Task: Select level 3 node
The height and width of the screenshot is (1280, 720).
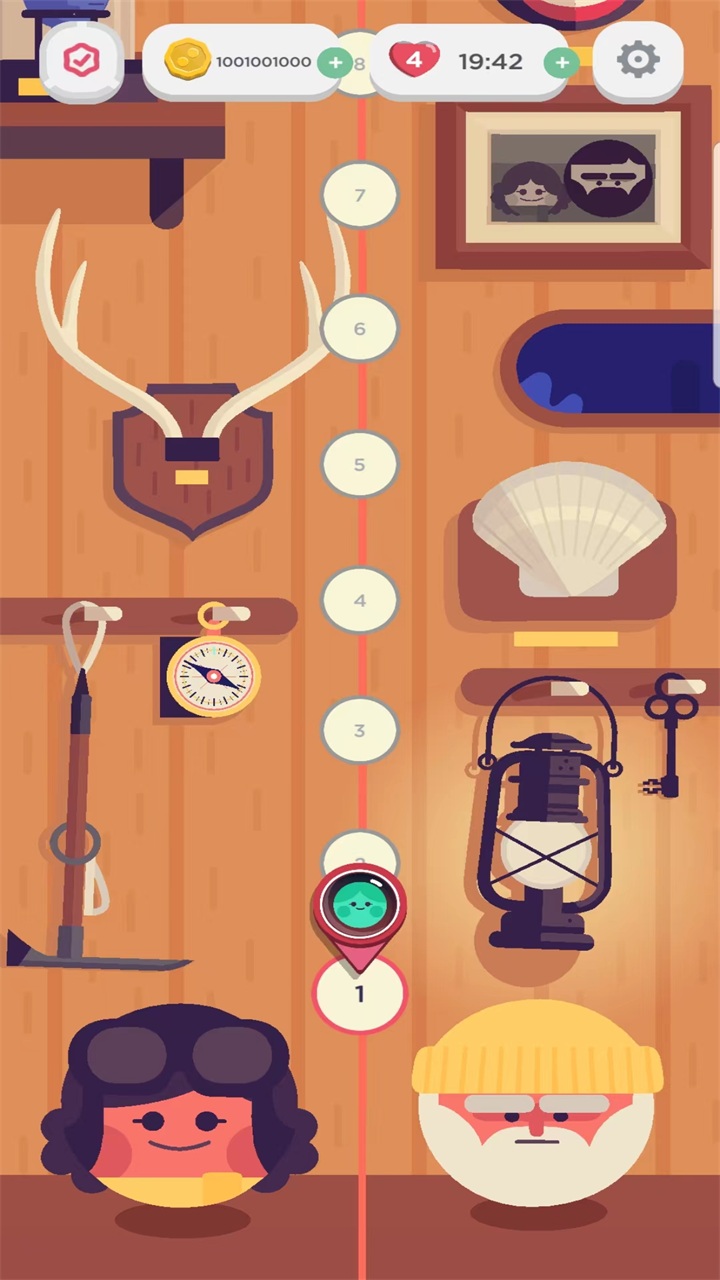Action: [360, 731]
